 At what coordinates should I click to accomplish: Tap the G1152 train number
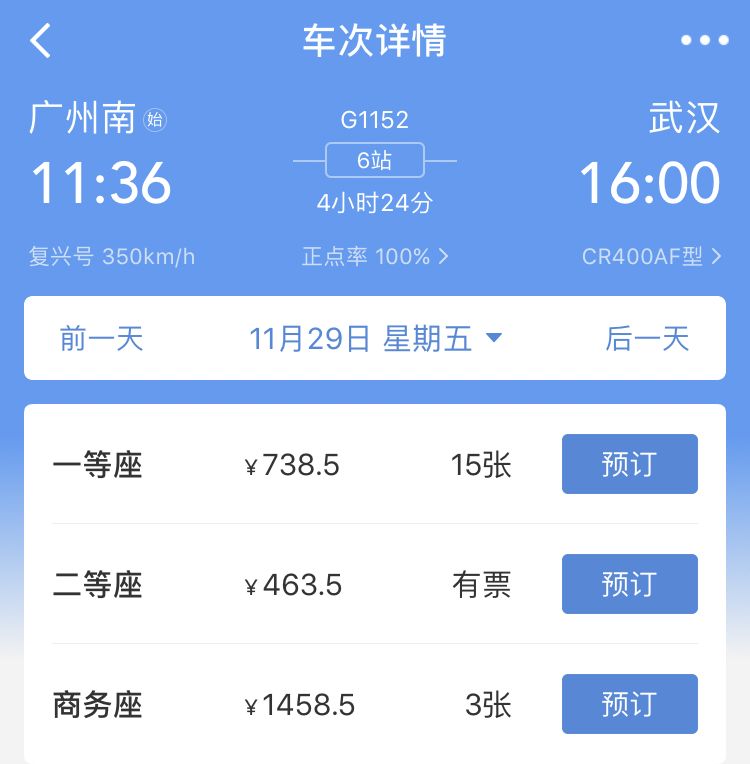point(375,120)
